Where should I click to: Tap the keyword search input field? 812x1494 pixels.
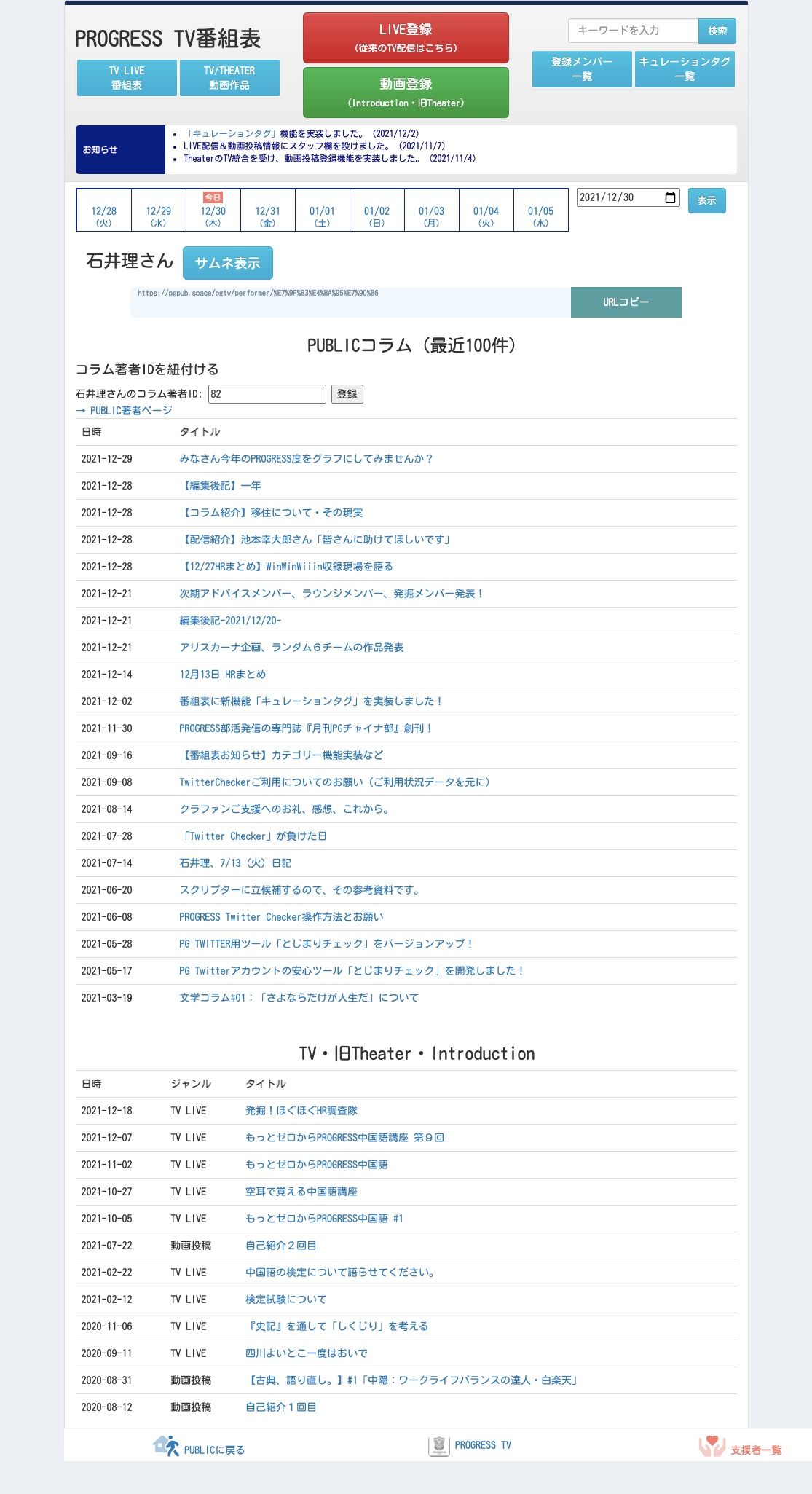pos(633,31)
